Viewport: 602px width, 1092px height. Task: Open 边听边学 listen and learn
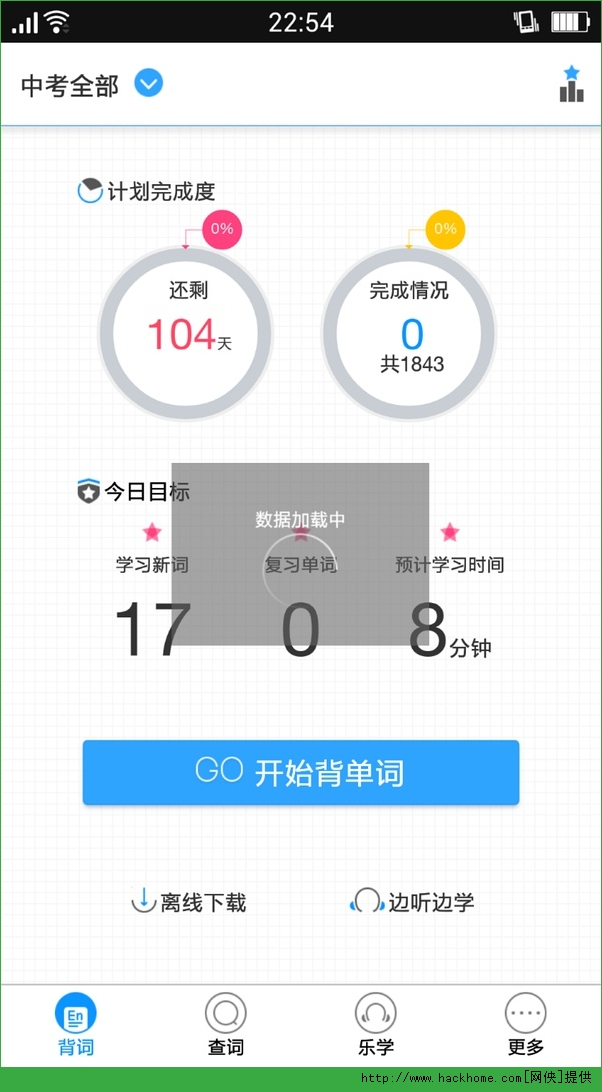tap(413, 902)
